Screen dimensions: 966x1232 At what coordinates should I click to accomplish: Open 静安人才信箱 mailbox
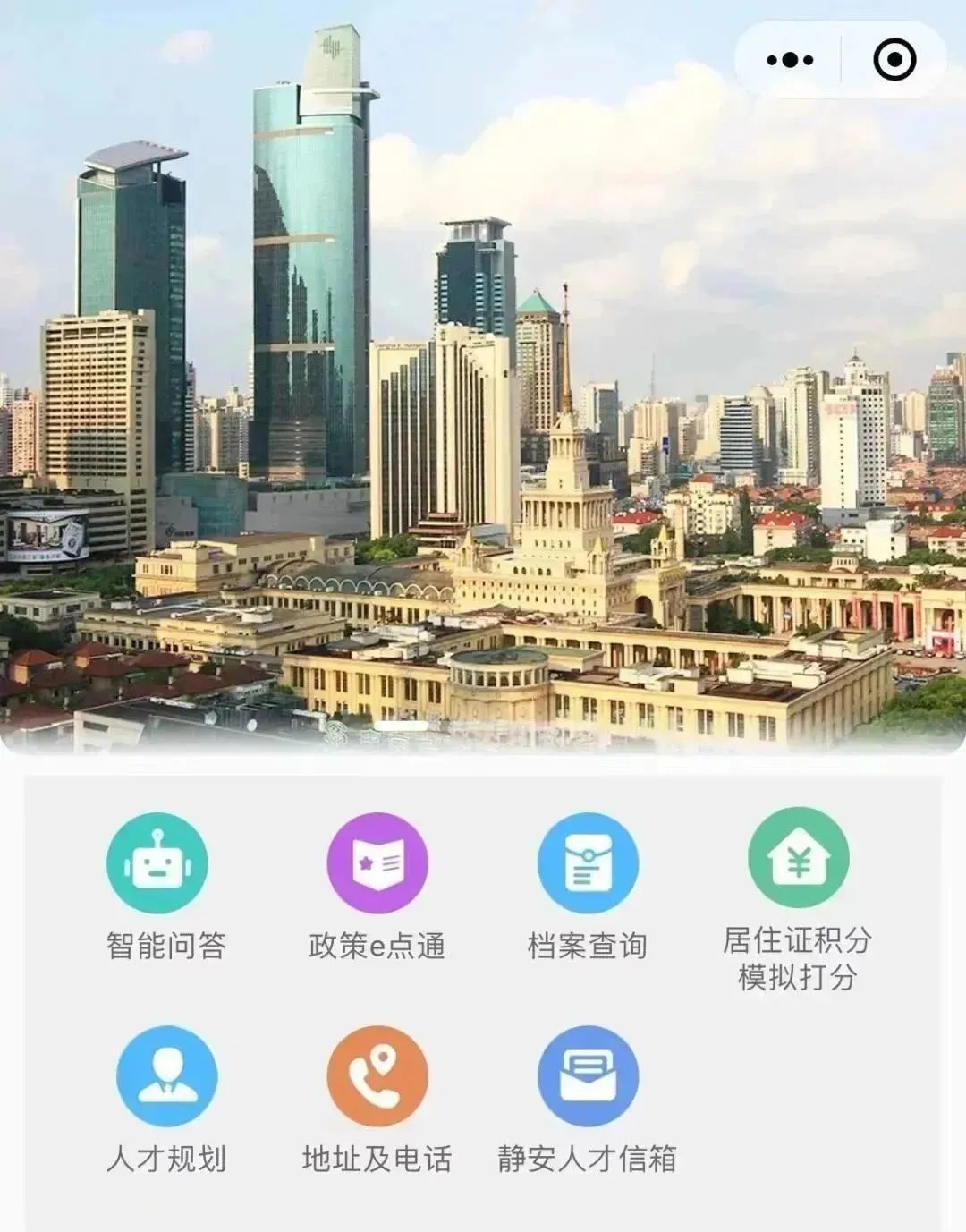(x=588, y=1075)
